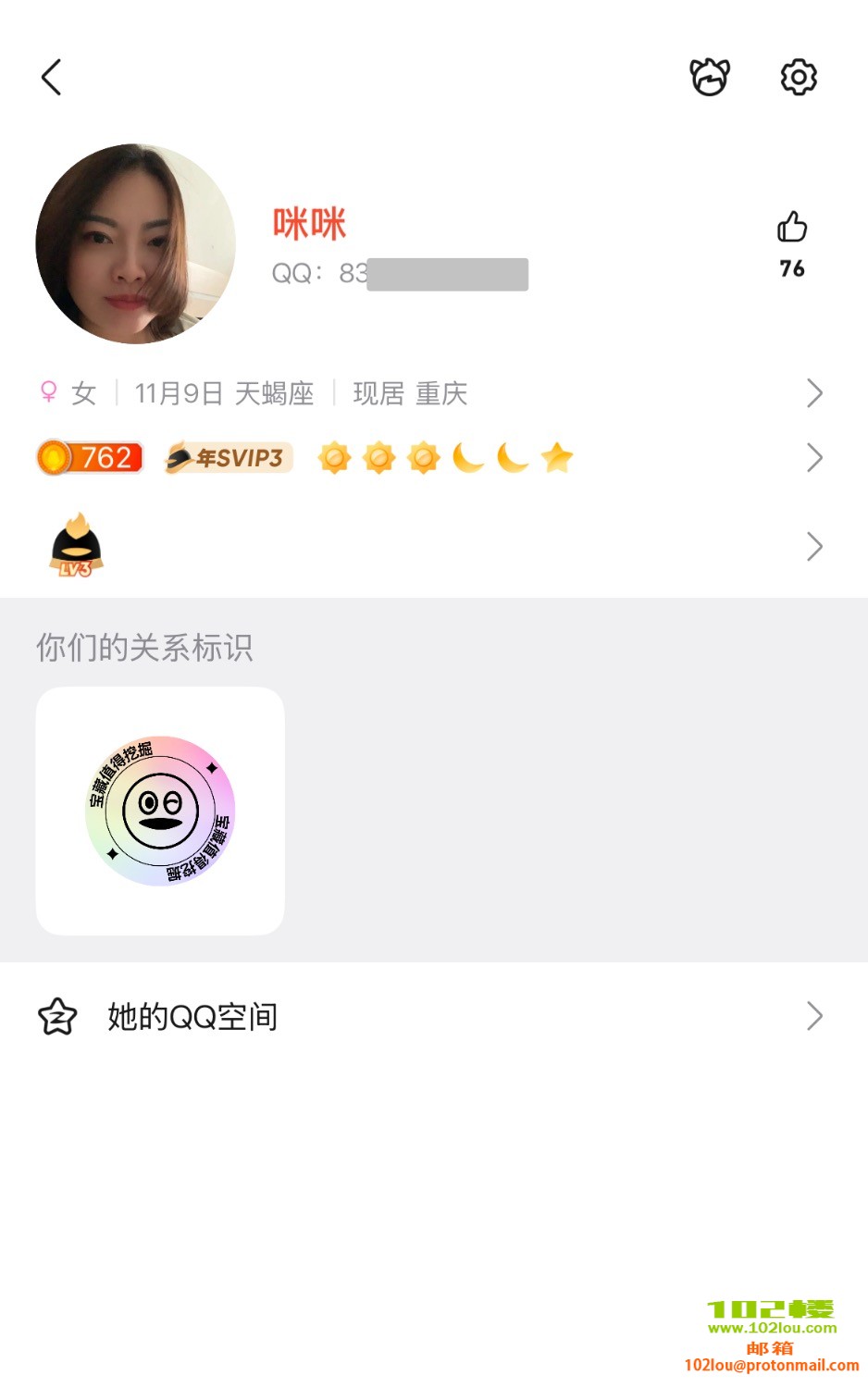Open the bear face icon in header
This screenshot has height=1388, width=868.
coord(710,77)
